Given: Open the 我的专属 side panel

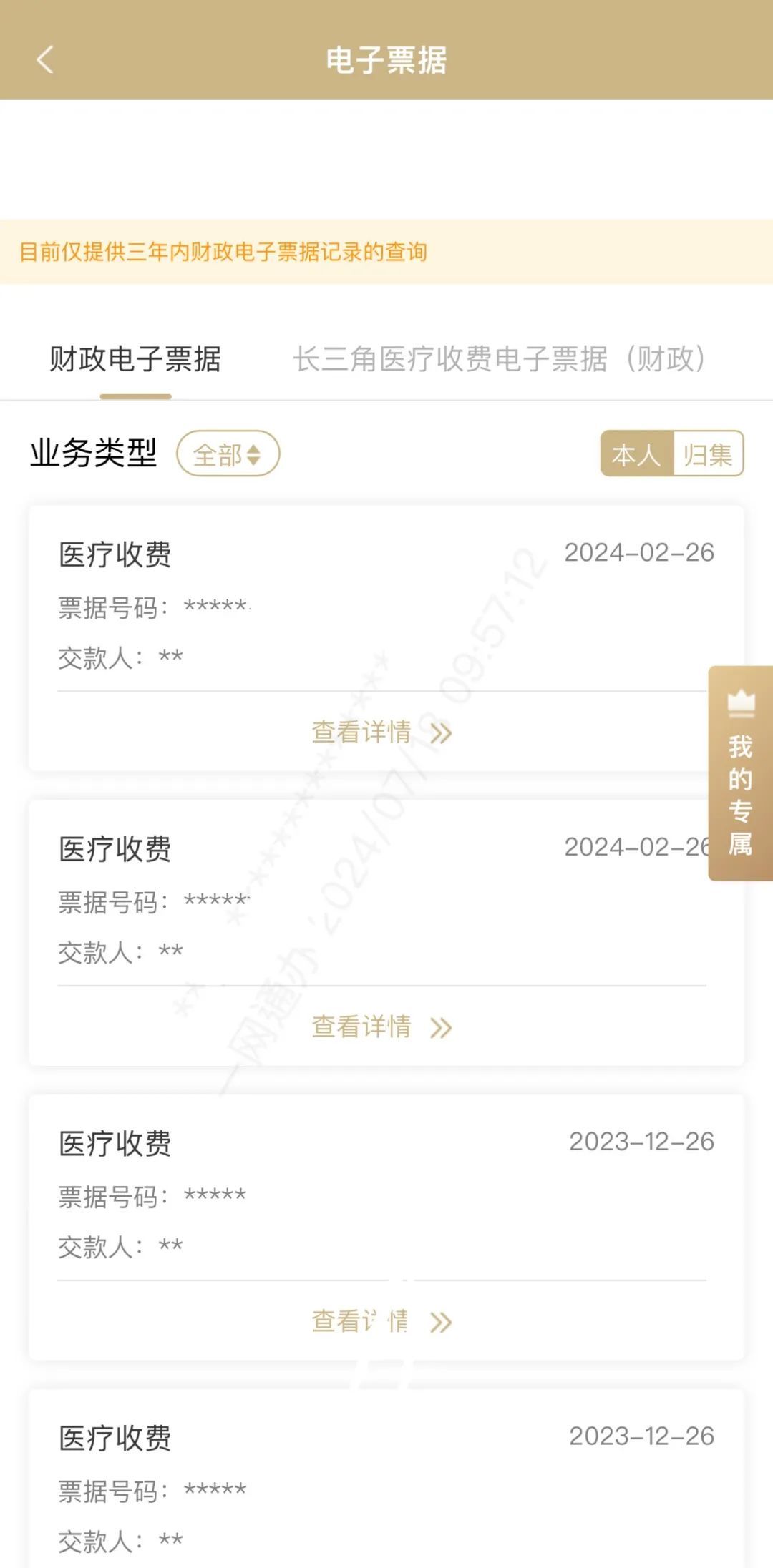Looking at the screenshot, I should pos(741,773).
